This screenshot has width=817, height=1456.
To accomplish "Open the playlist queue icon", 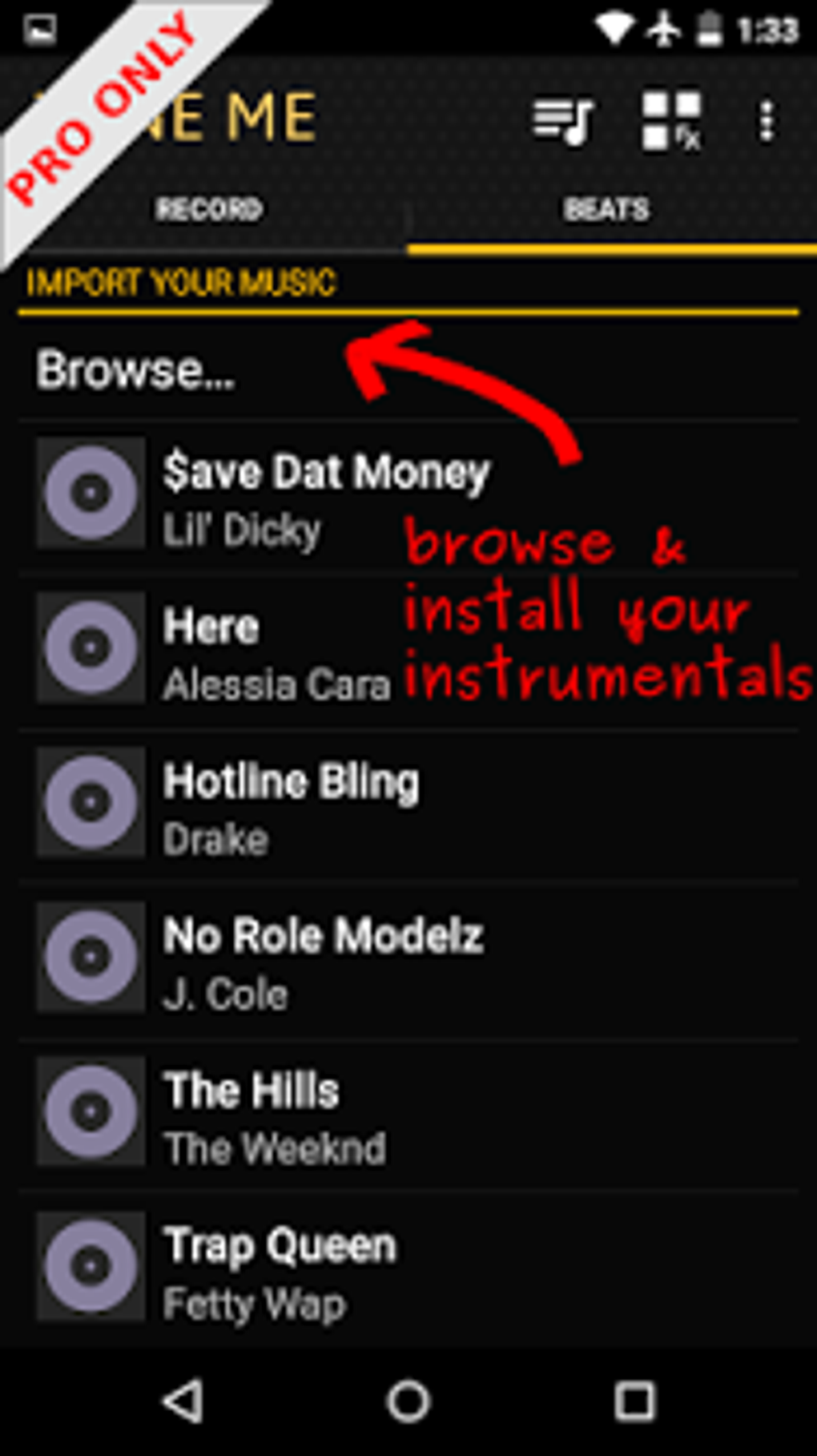I will click(563, 122).
